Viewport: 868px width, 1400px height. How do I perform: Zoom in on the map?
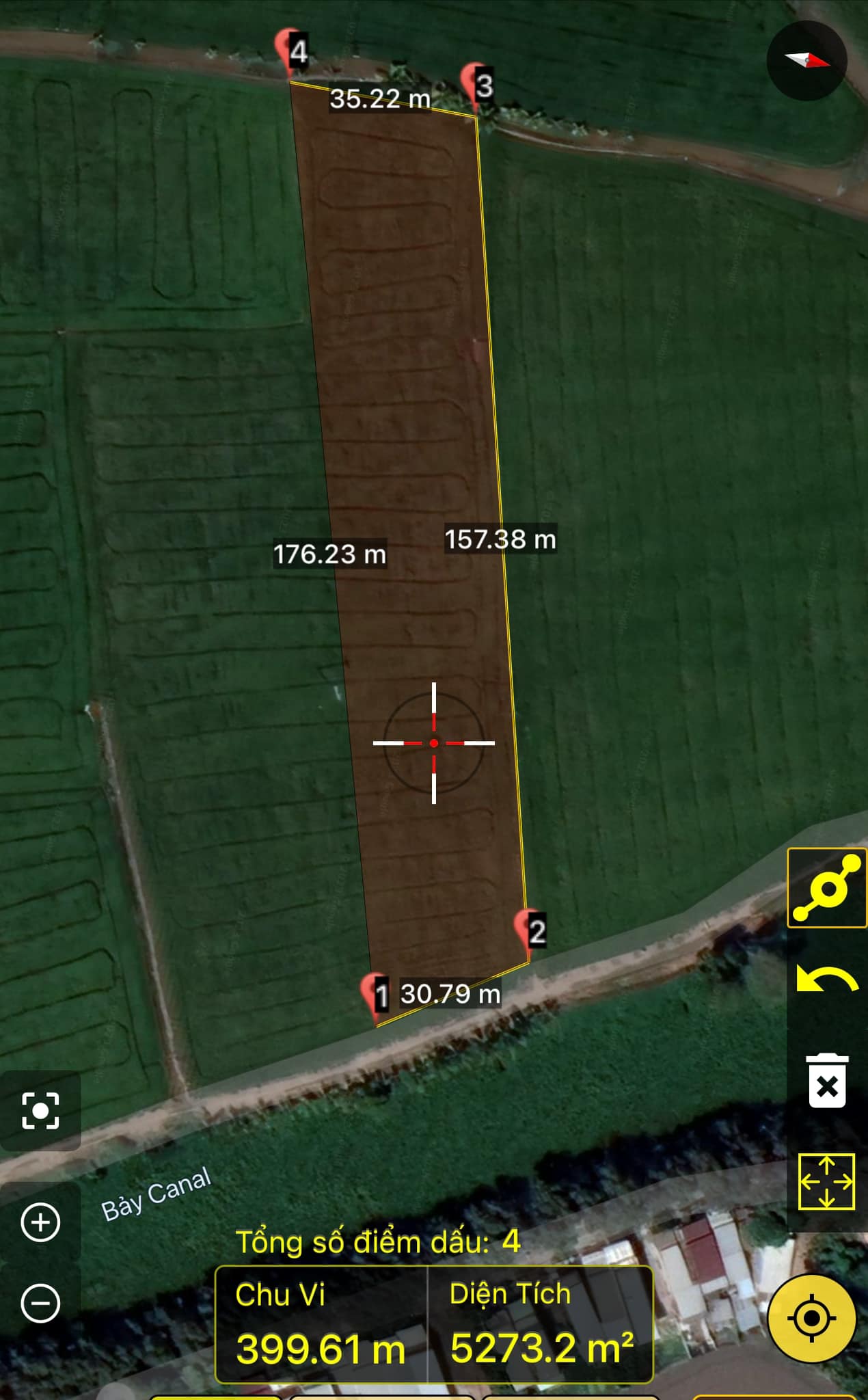pyautogui.click(x=40, y=1222)
